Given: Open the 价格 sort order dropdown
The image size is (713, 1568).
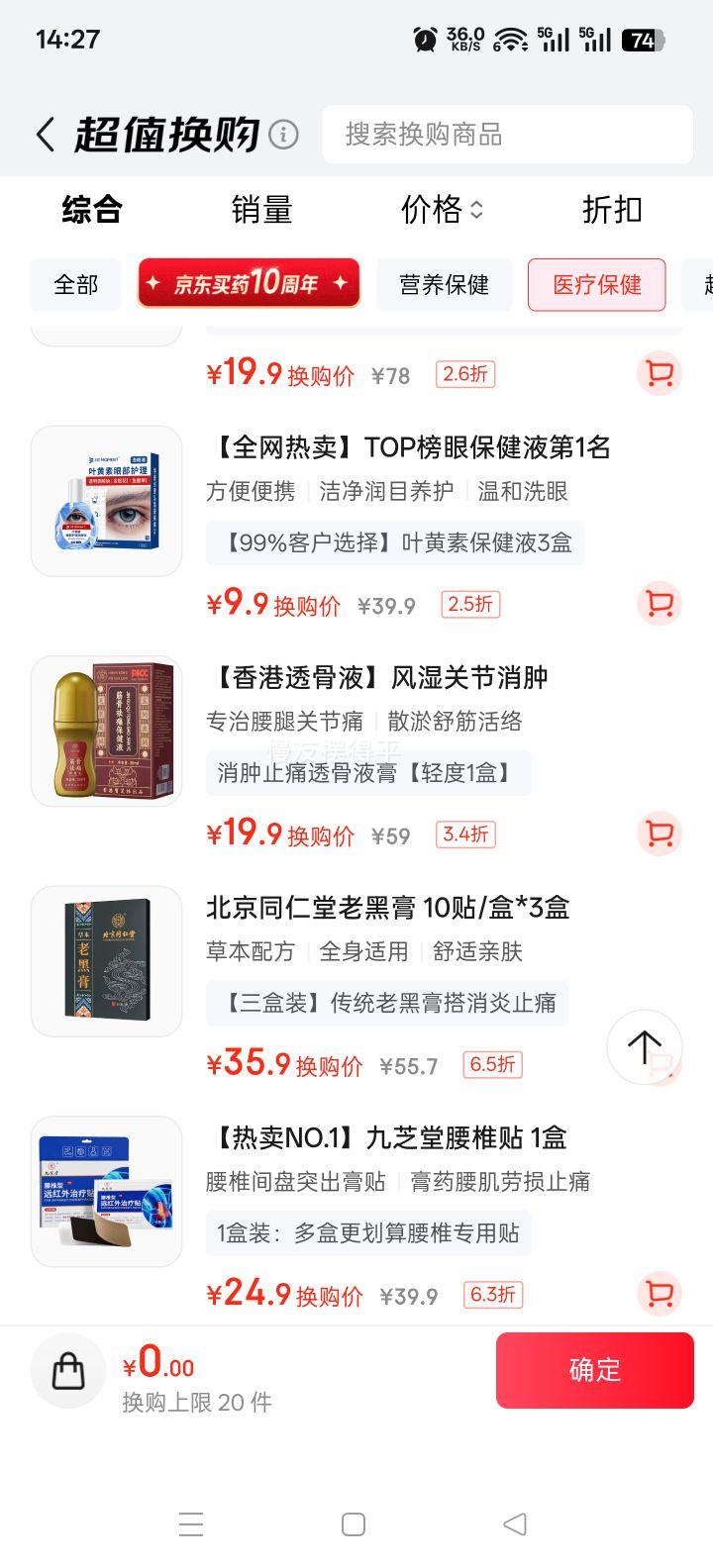Looking at the screenshot, I should coord(440,210).
